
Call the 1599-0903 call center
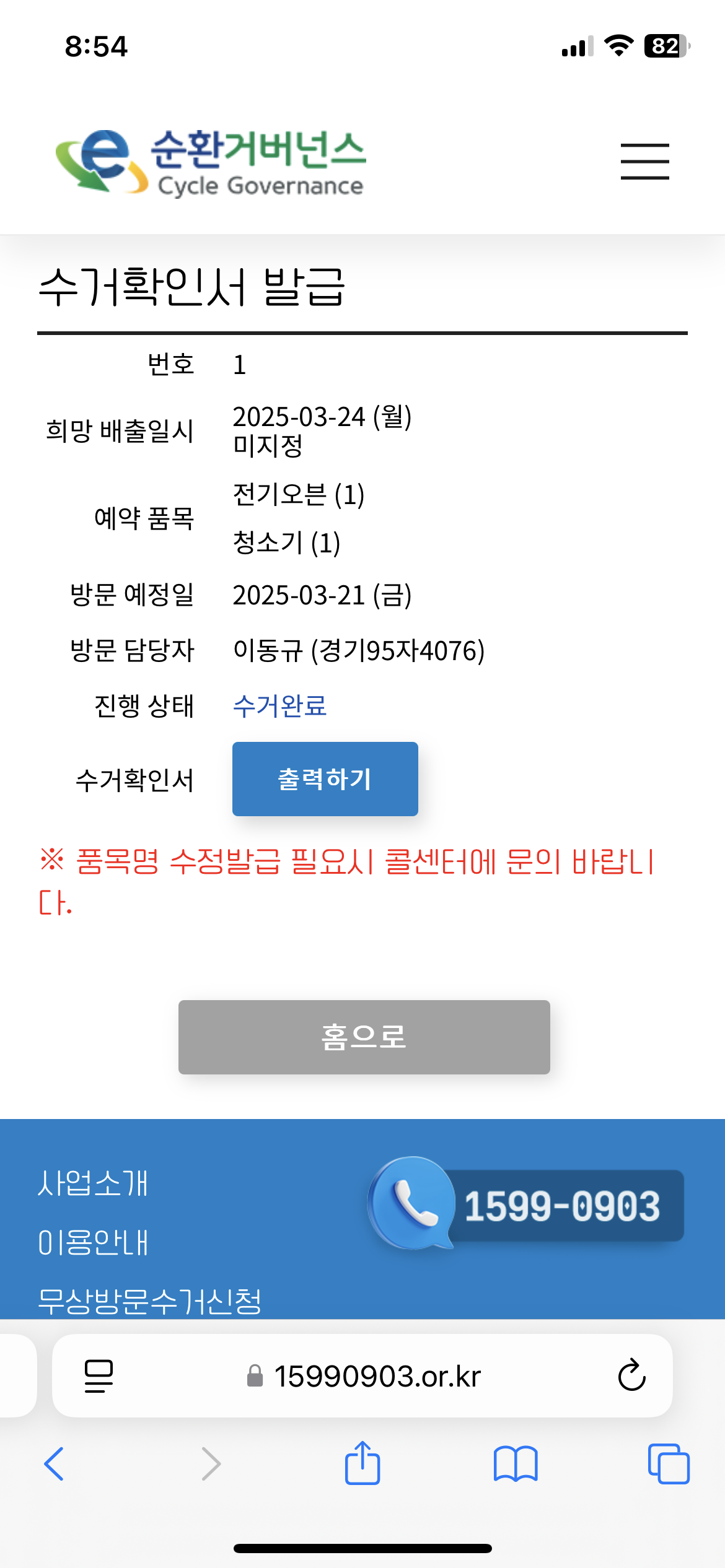527,1204
